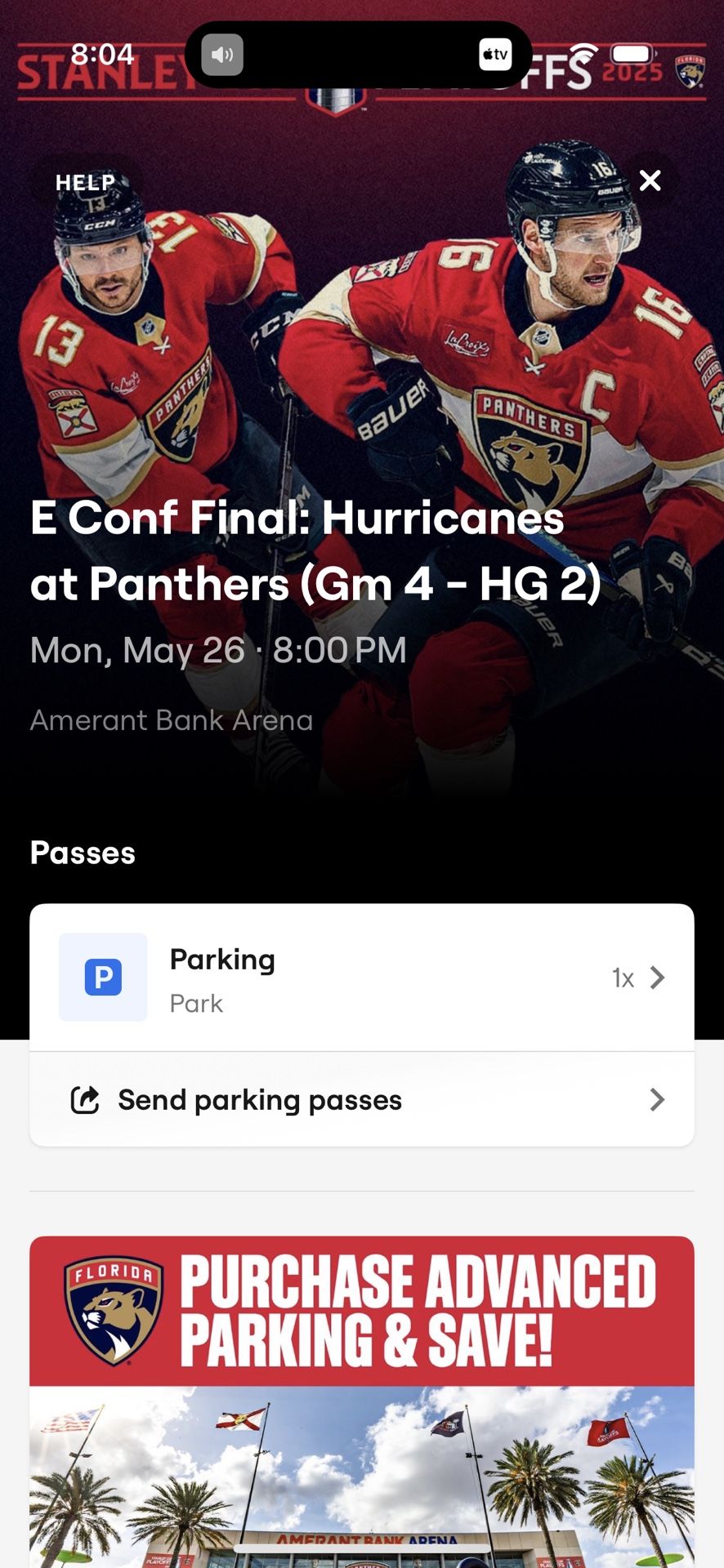Close the event details screen
Screen dimensions: 724x1568
[650, 180]
